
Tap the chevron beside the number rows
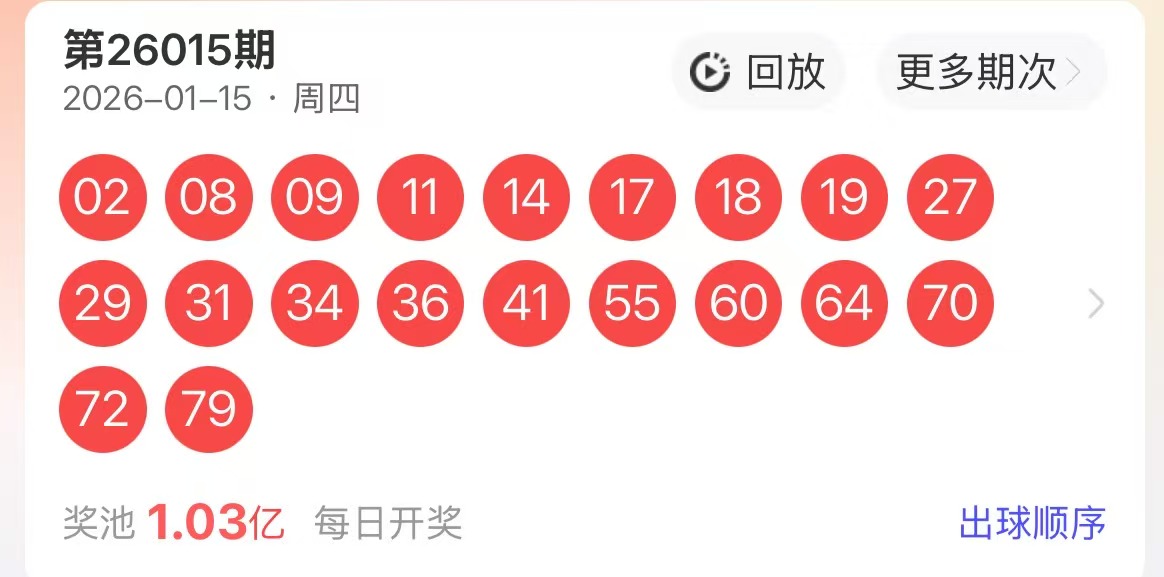[x=1096, y=303]
